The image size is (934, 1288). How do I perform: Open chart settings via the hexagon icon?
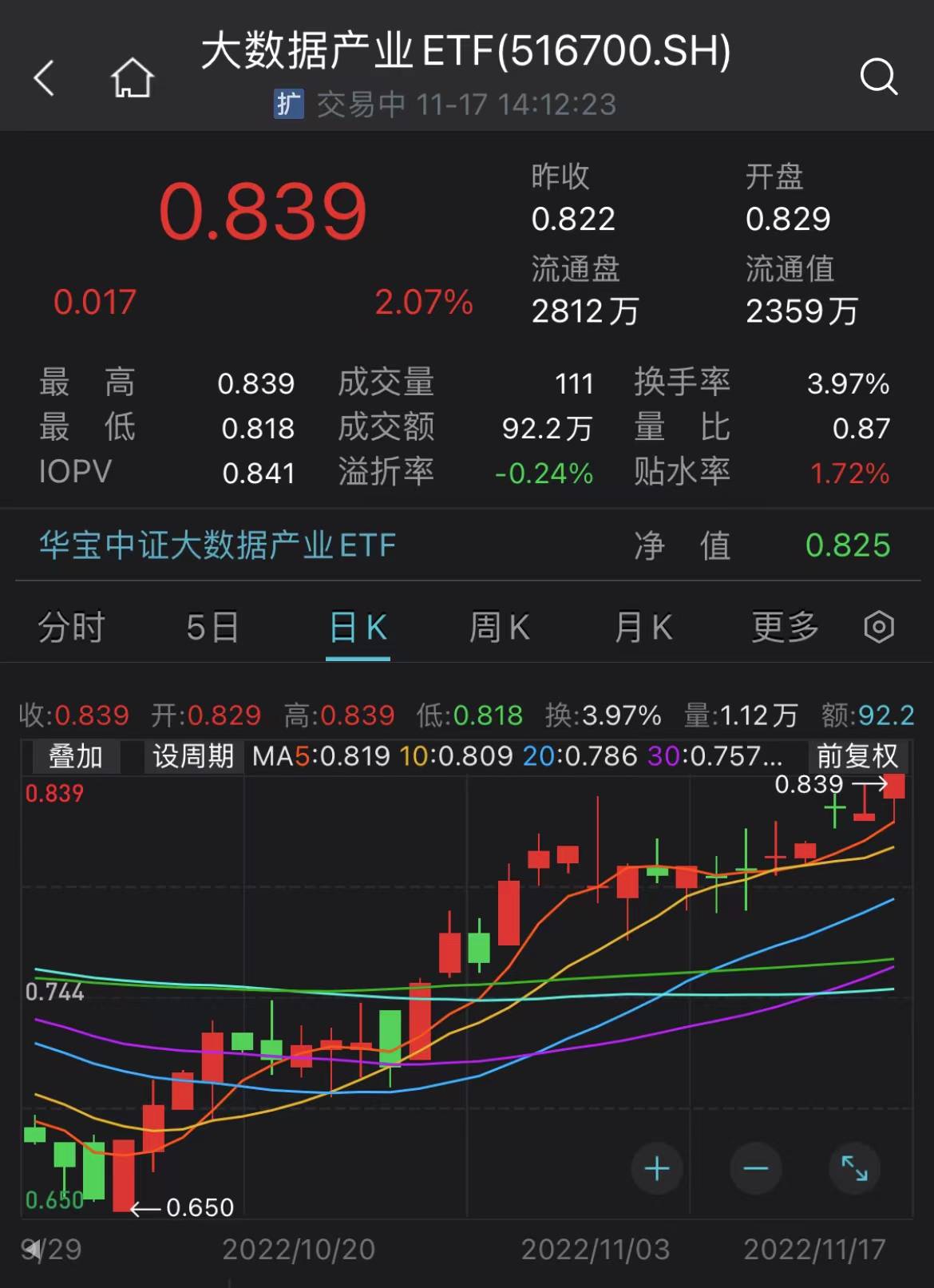(878, 628)
